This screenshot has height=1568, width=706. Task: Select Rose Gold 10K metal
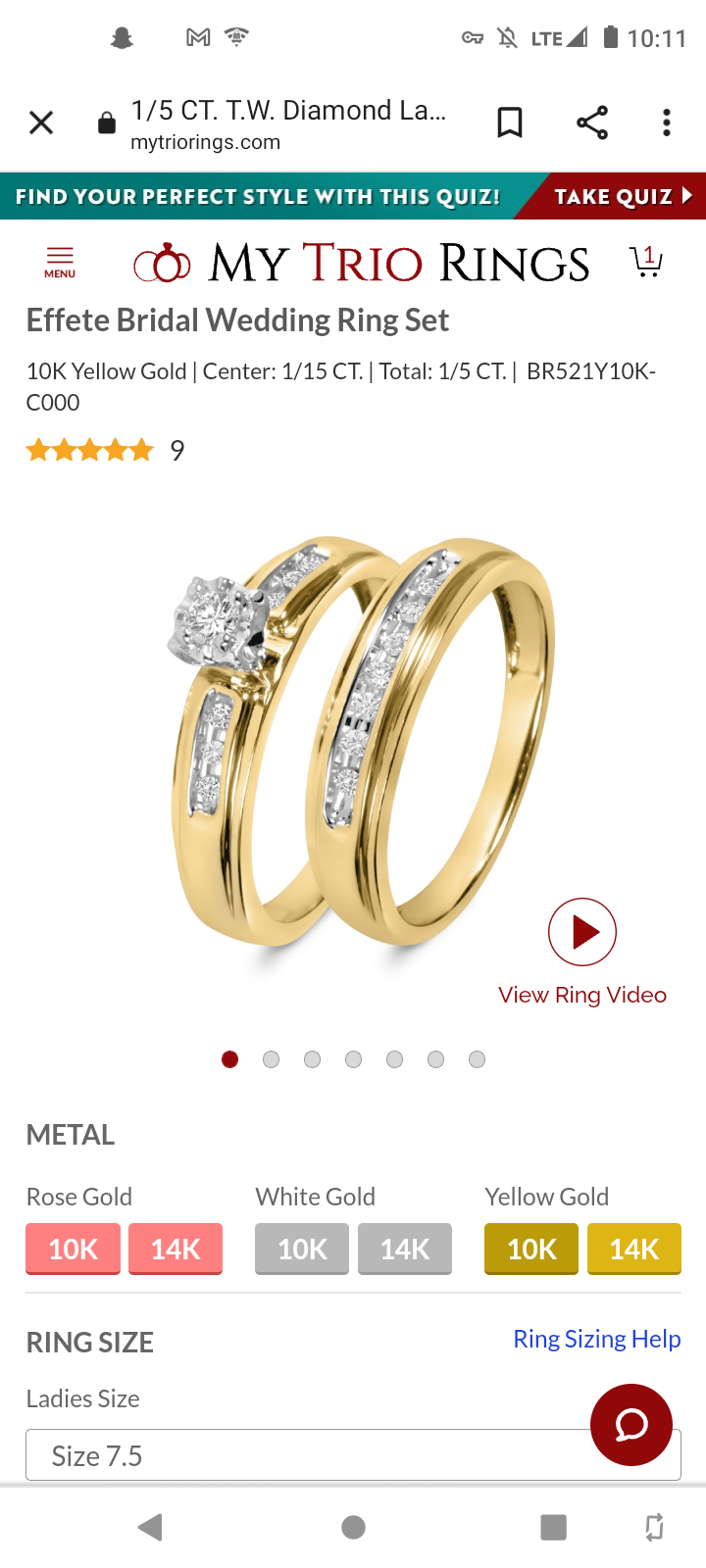[x=74, y=1249]
